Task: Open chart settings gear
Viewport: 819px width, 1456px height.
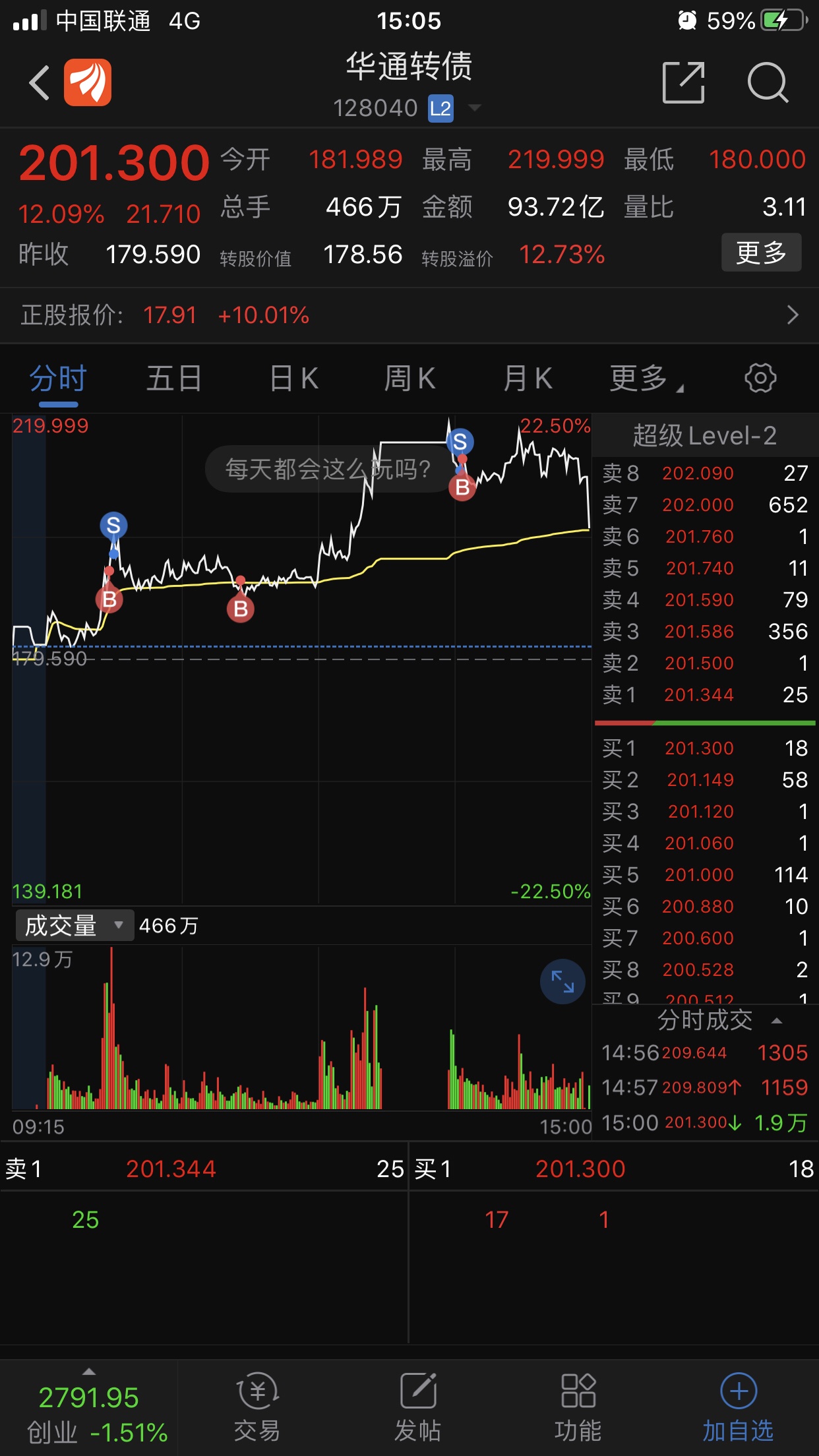Action: coord(760,378)
